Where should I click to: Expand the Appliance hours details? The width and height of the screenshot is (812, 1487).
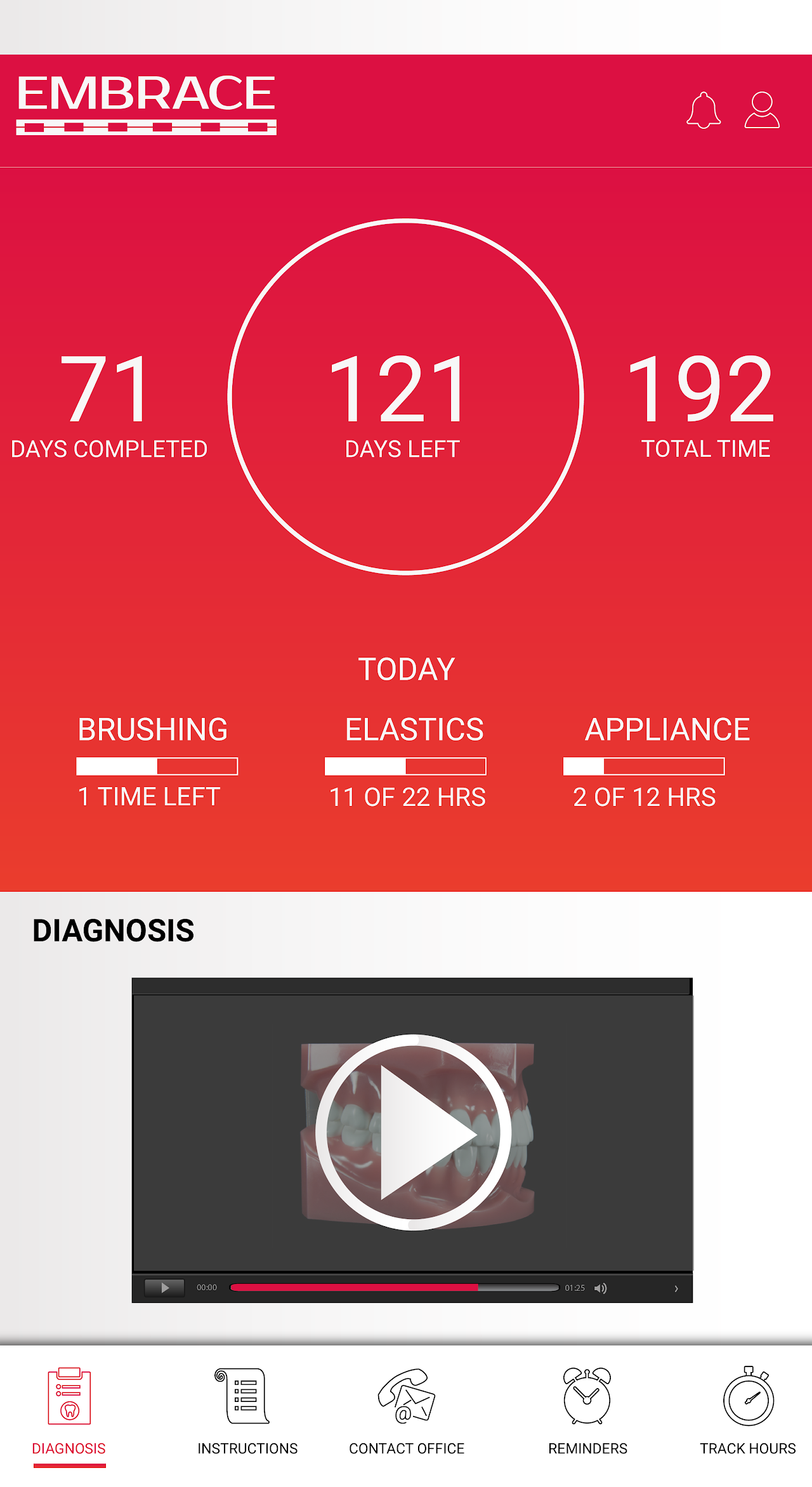pyautogui.click(x=643, y=767)
